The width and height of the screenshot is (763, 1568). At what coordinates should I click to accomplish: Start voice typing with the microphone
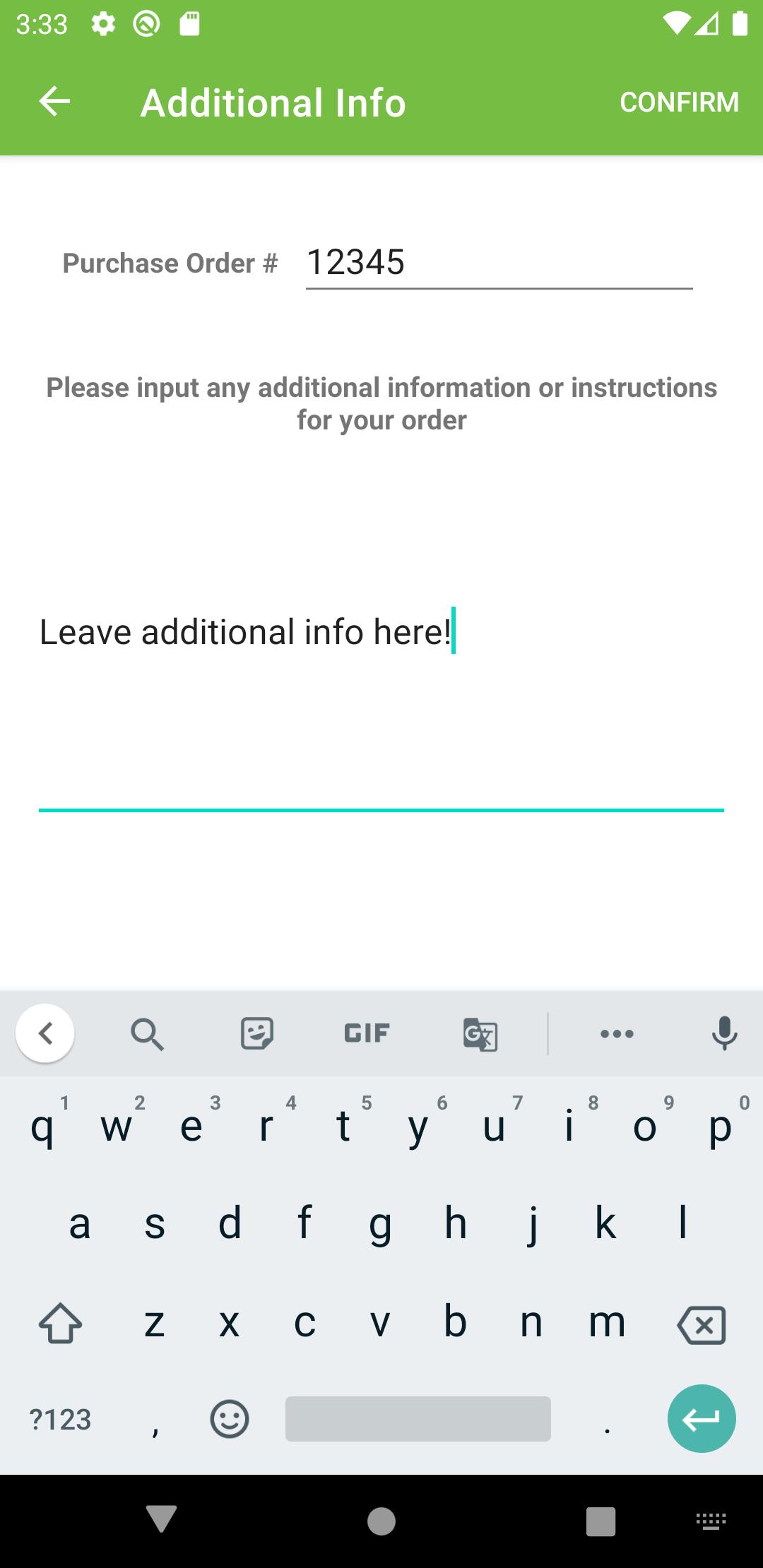(x=724, y=1033)
